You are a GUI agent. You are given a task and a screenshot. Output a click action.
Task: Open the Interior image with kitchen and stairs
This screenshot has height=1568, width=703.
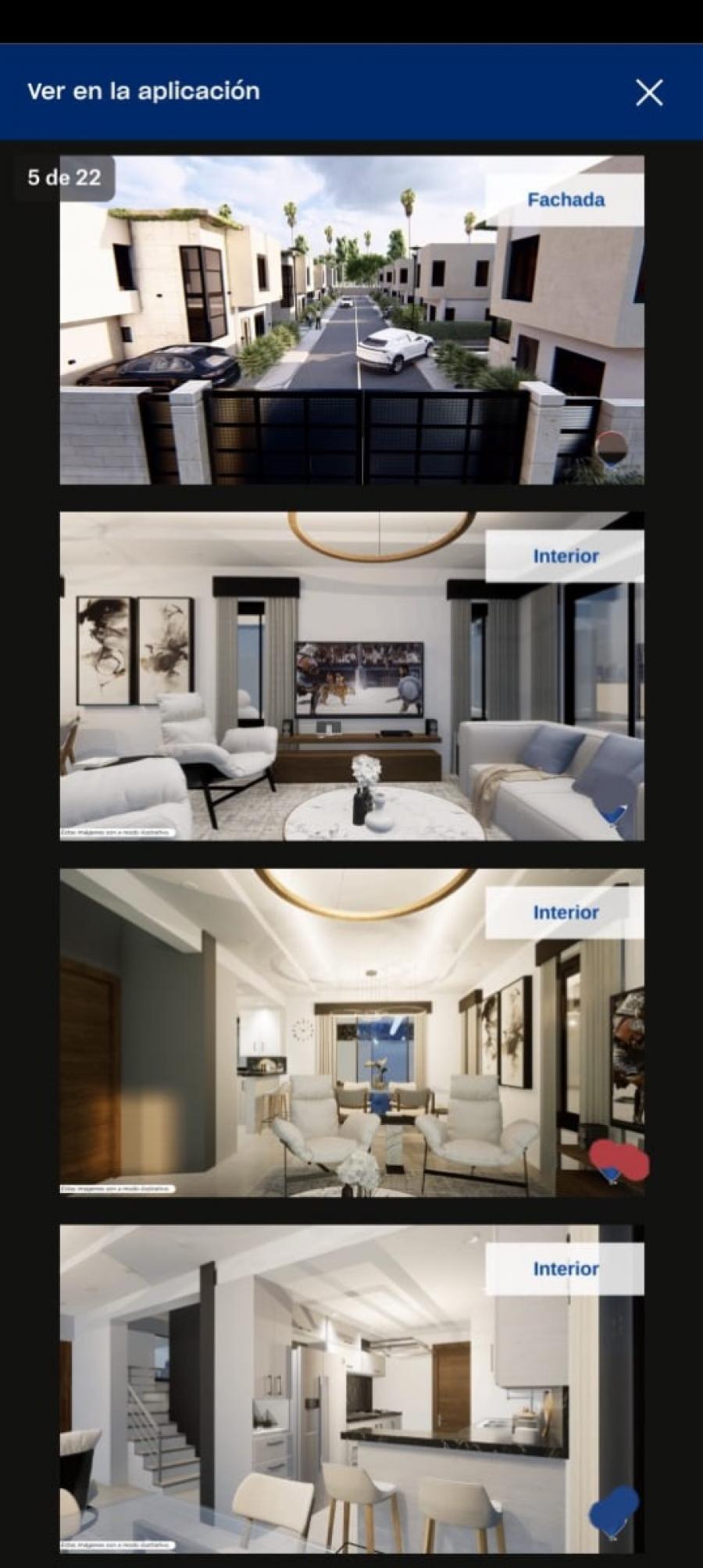click(352, 1389)
